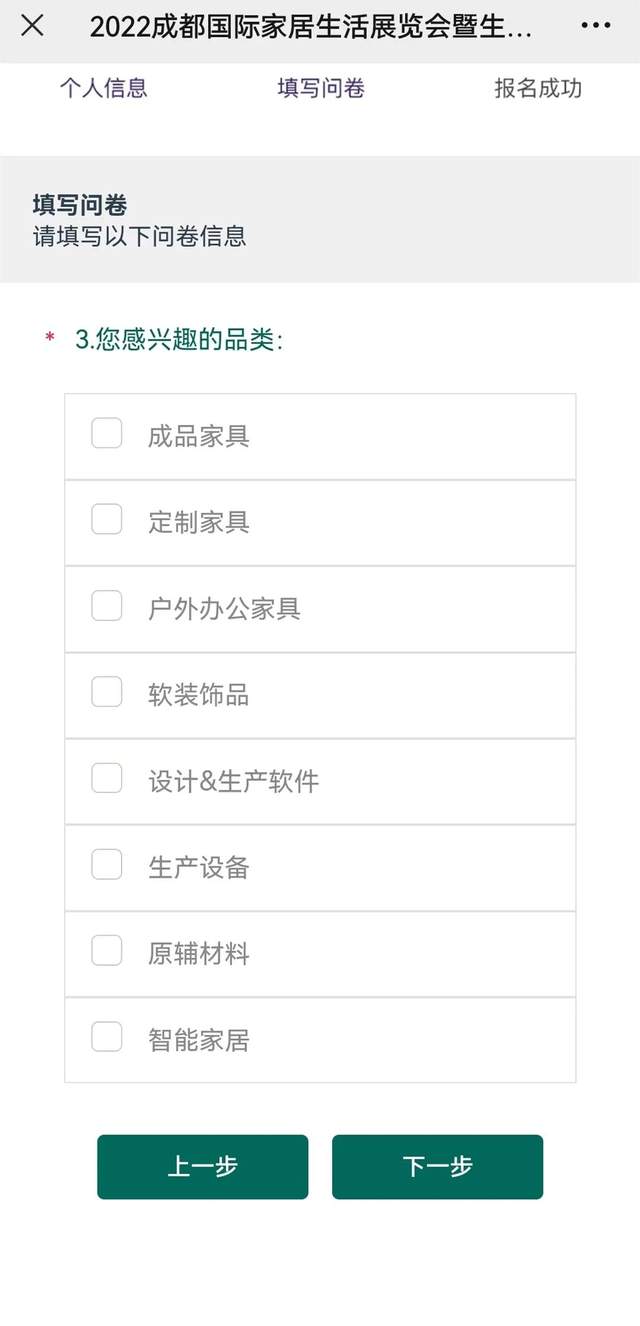Image resolution: width=640 pixels, height=1326 pixels.
Task: Select the 定制家具 option
Action: [107, 520]
